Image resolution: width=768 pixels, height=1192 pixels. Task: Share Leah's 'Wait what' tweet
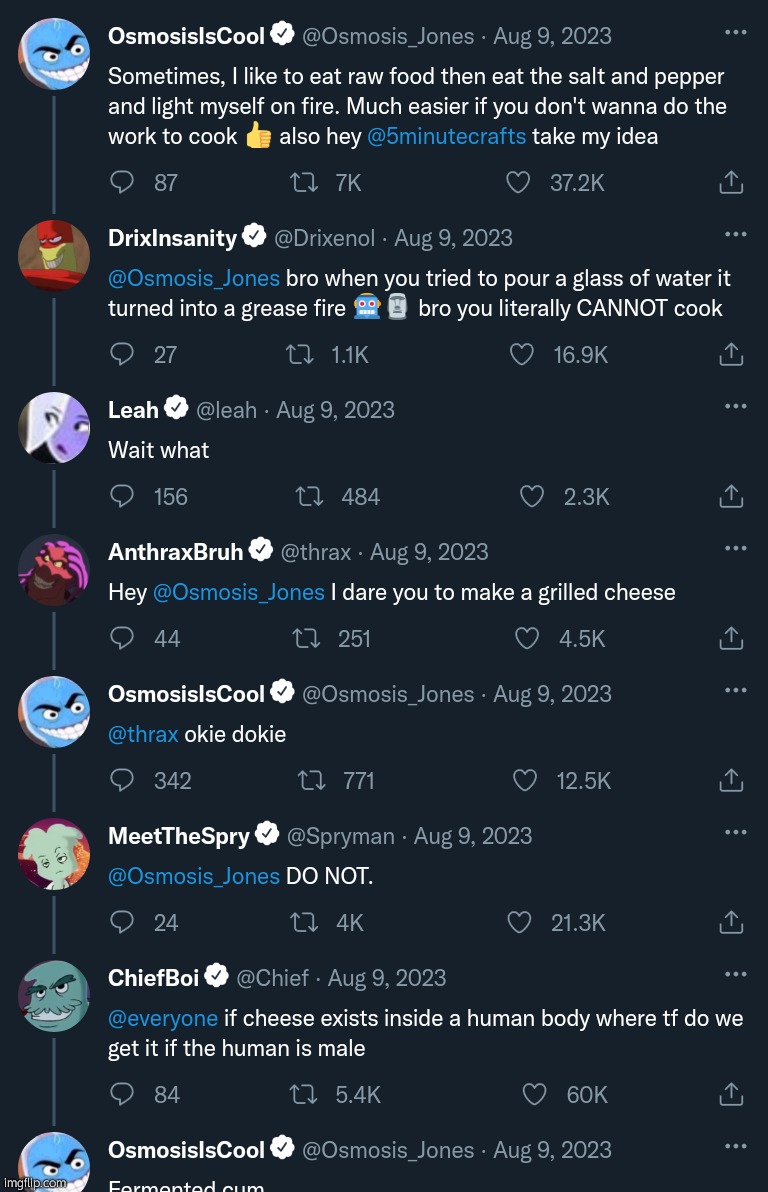tap(731, 496)
